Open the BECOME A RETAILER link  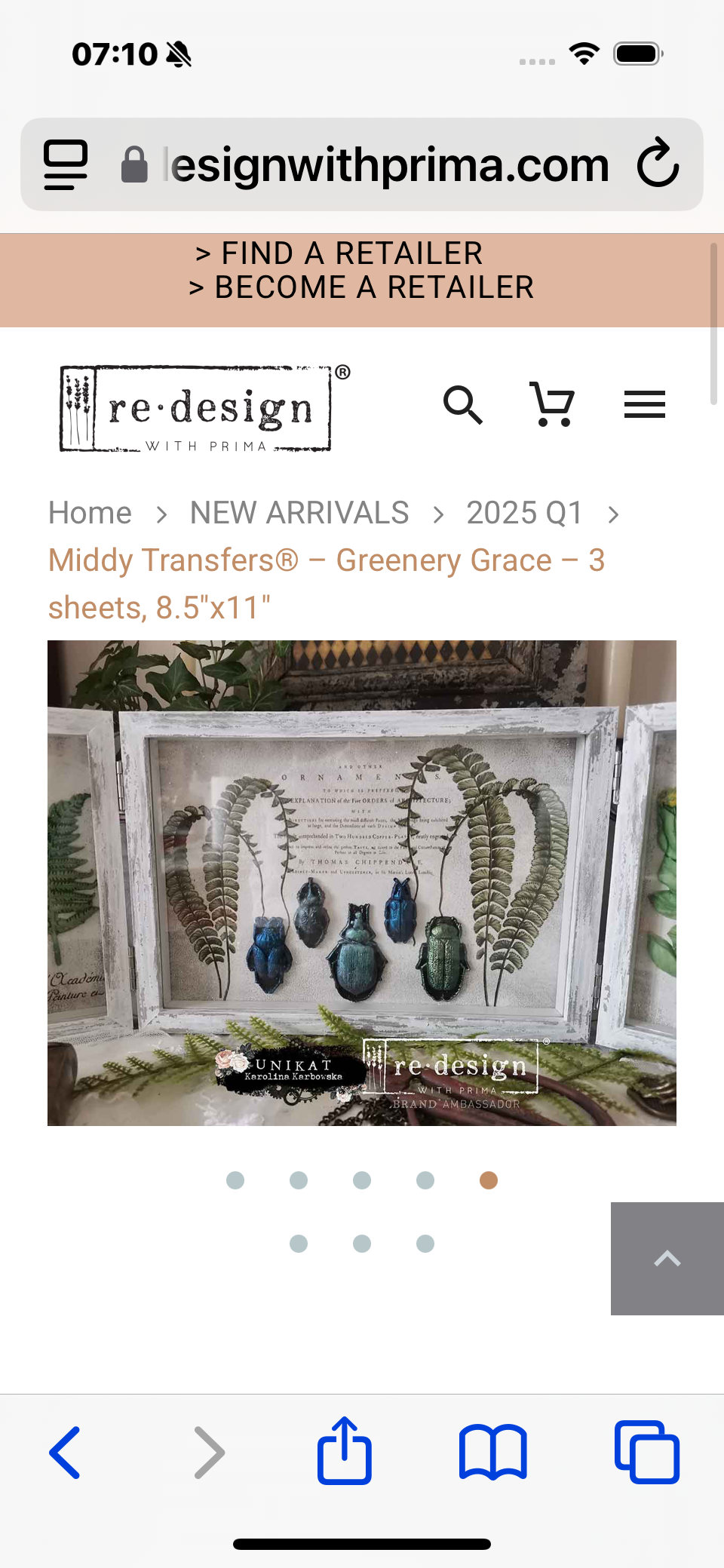pyautogui.click(x=361, y=287)
